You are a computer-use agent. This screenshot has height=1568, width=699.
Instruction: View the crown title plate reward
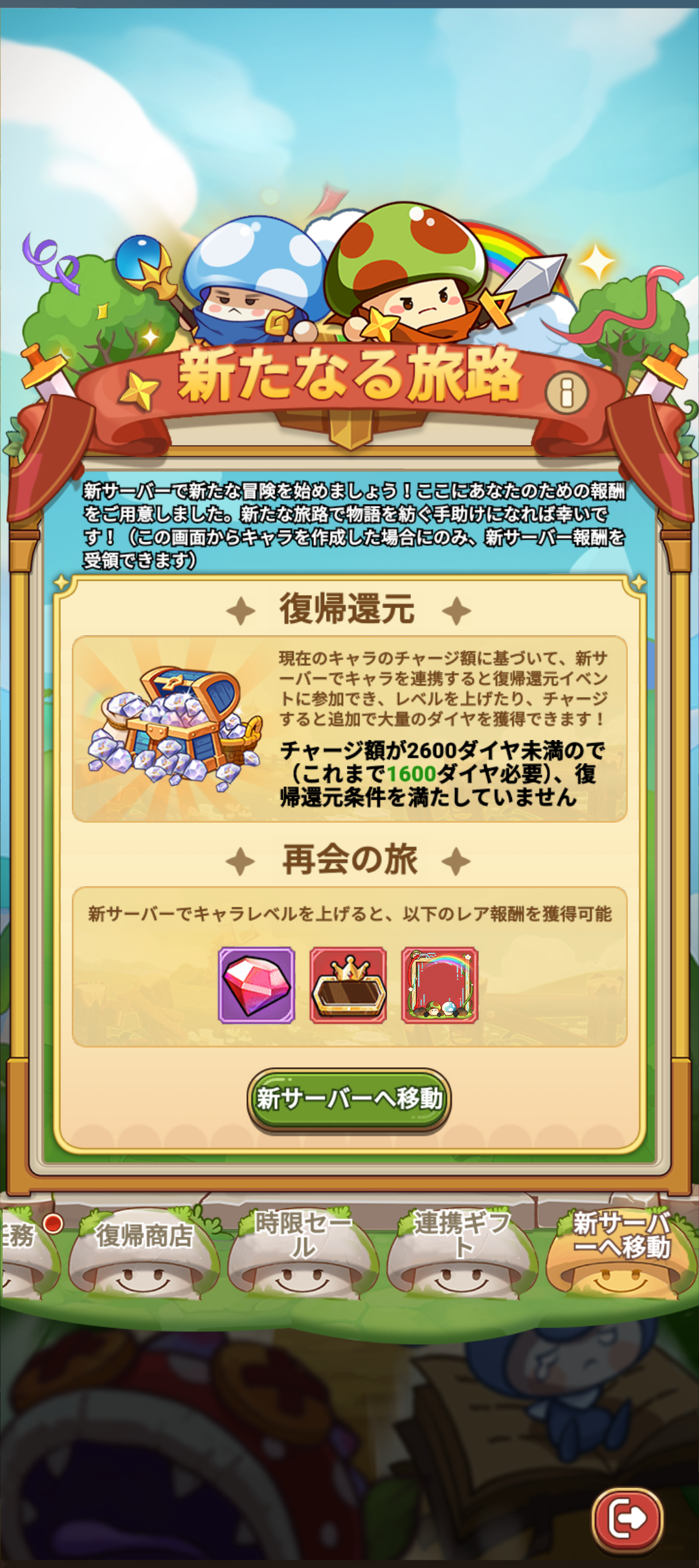click(x=348, y=985)
